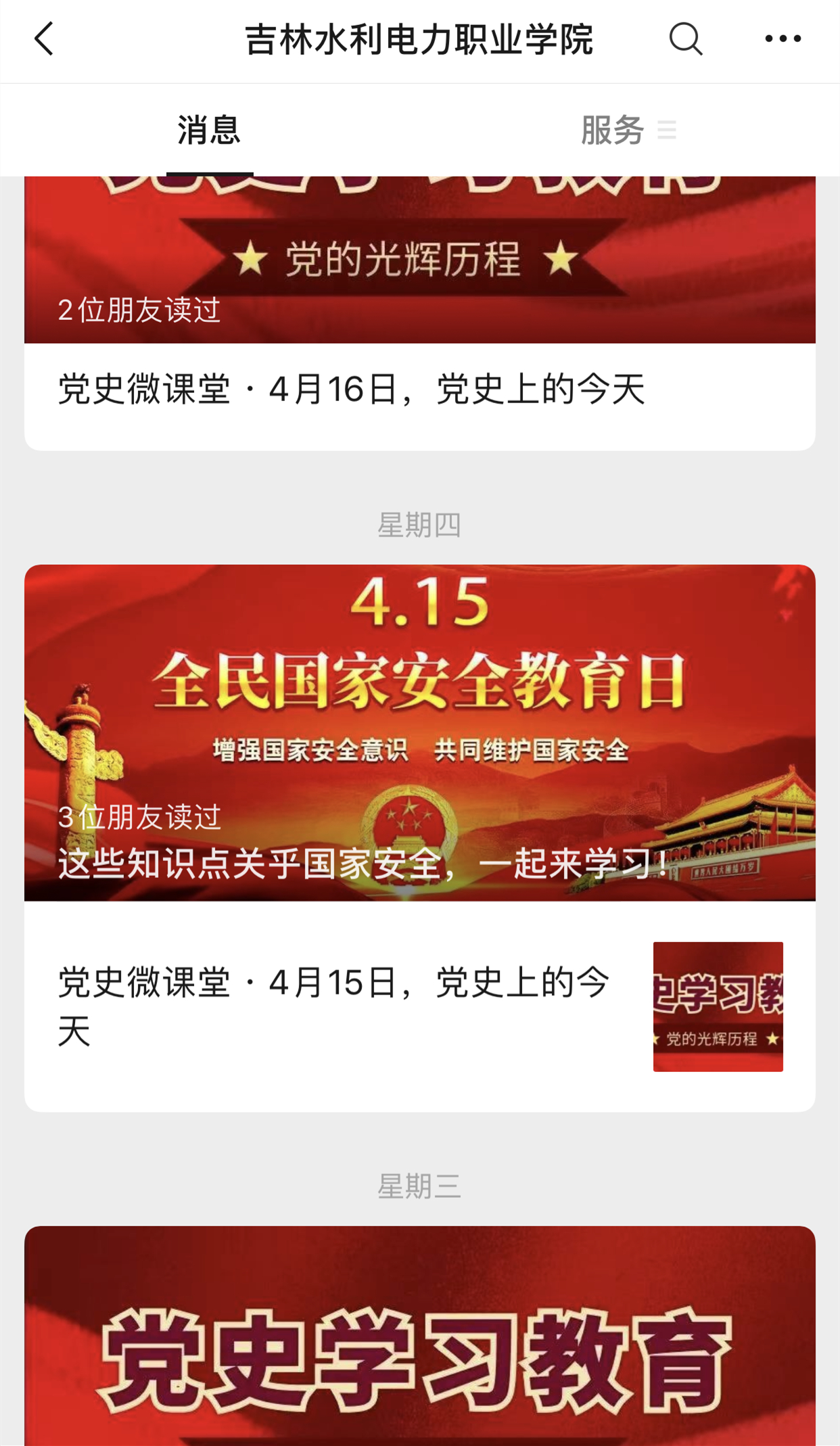Switch to the 消息 tab
The width and height of the screenshot is (840, 1446).
pyautogui.click(x=209, y=130)
